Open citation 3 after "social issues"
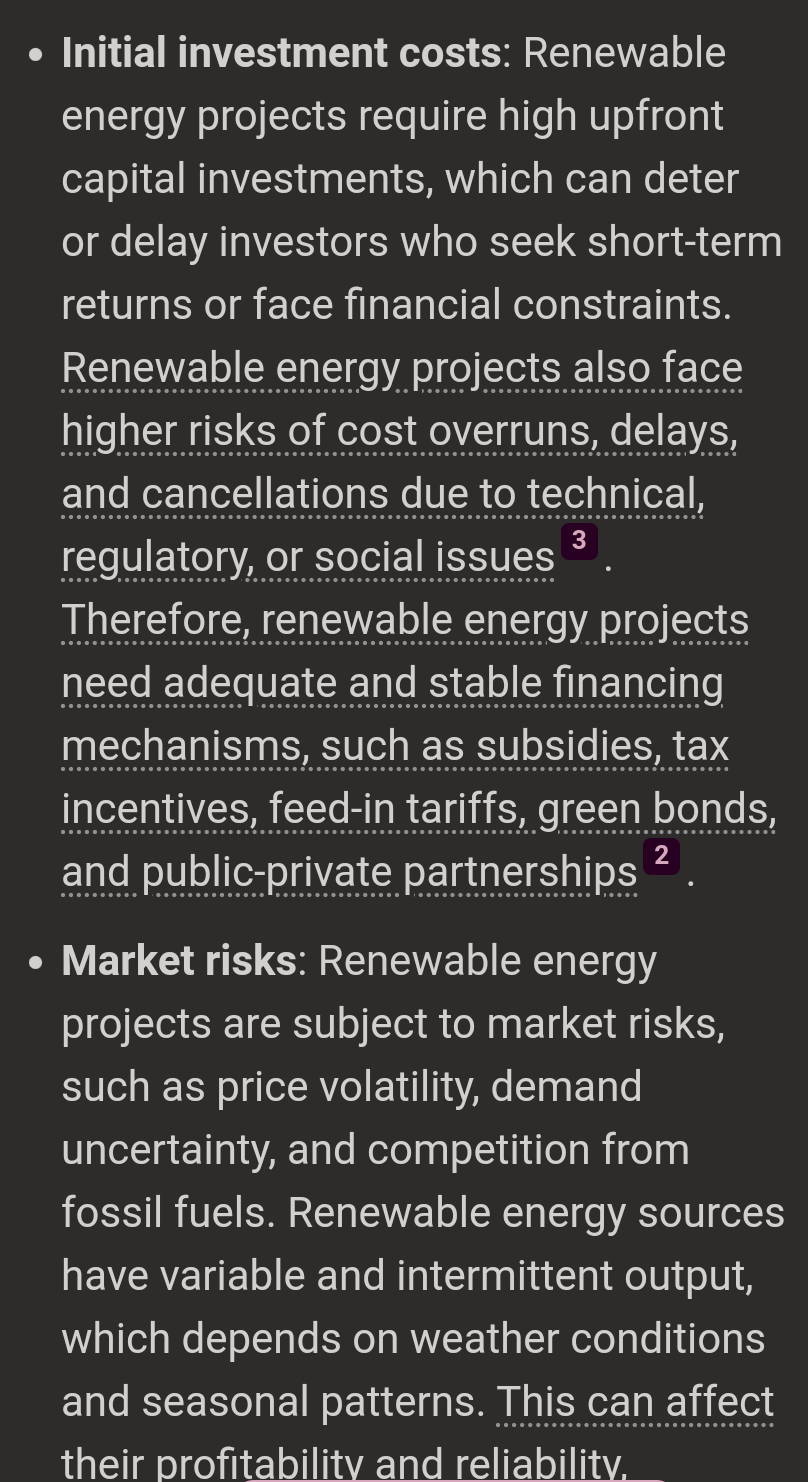 coord(579,542)
